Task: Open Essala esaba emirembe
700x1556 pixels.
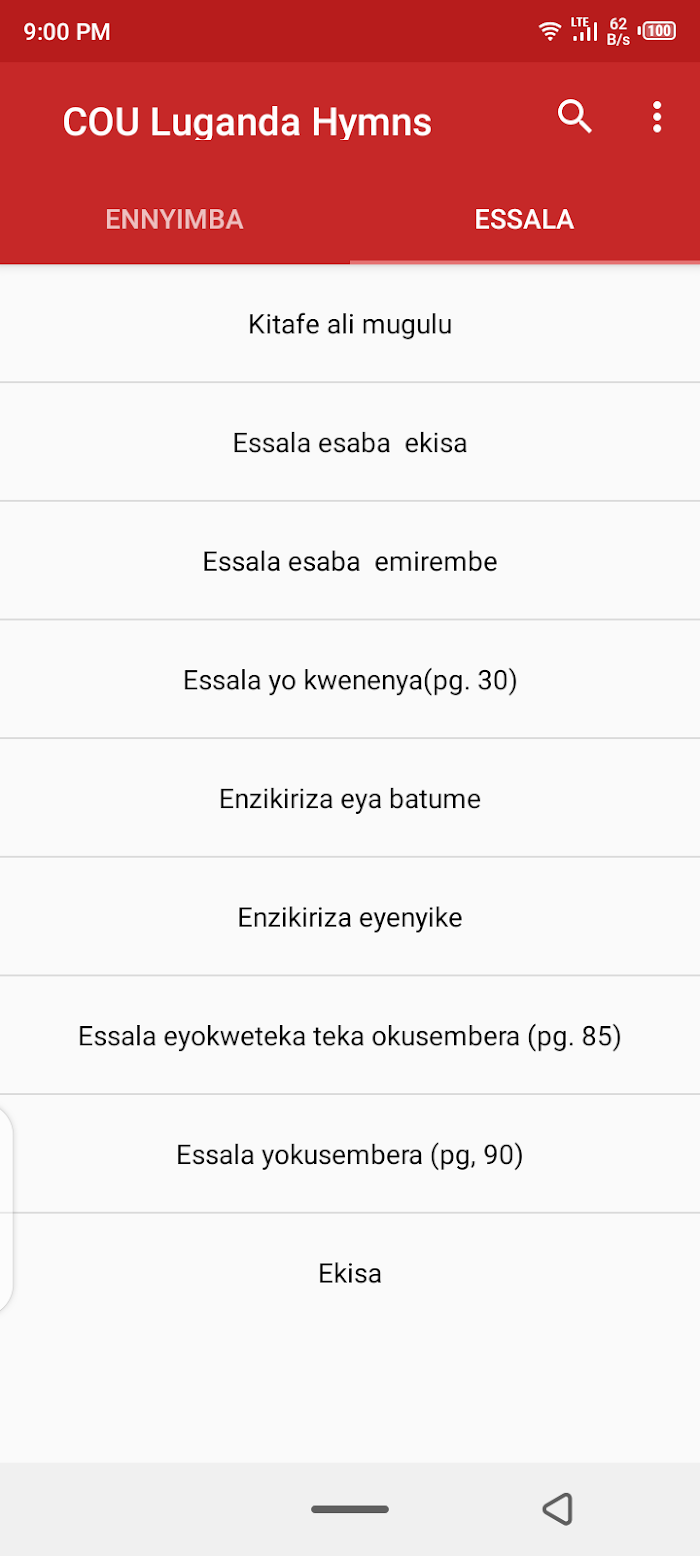Action: tap(350, 561)
